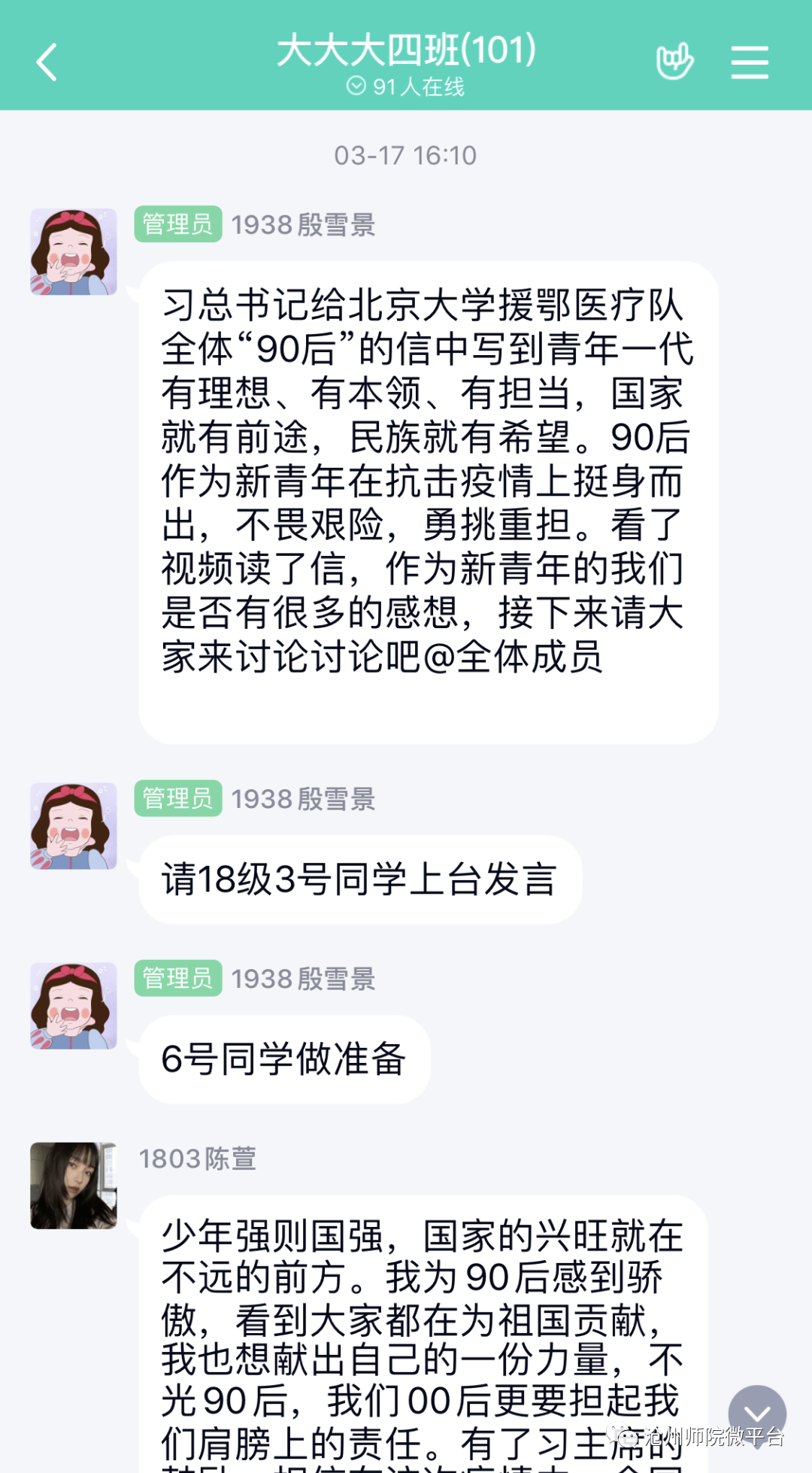Jump to latest messages with down arrow
The width and height of the screenshot is (812, 1473).
click(756, 1414)
